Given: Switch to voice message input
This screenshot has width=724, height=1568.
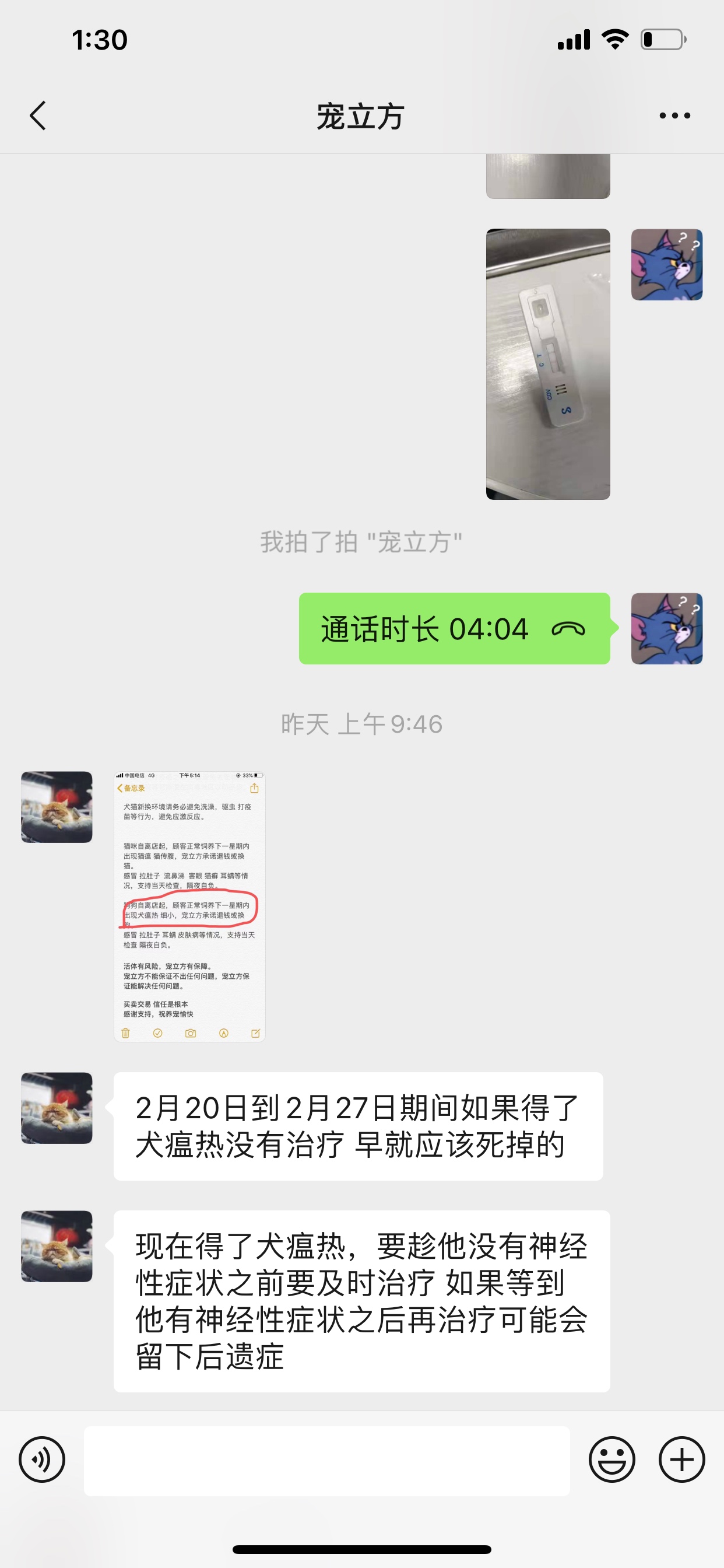Looking at the screenshot, I should (x=42, y=1459).
